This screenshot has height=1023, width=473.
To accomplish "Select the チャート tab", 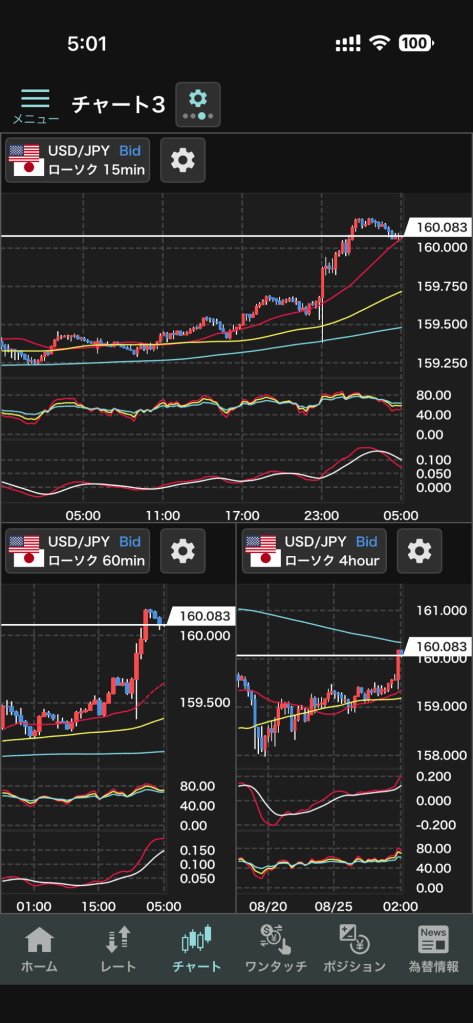I will pos(197,949).
